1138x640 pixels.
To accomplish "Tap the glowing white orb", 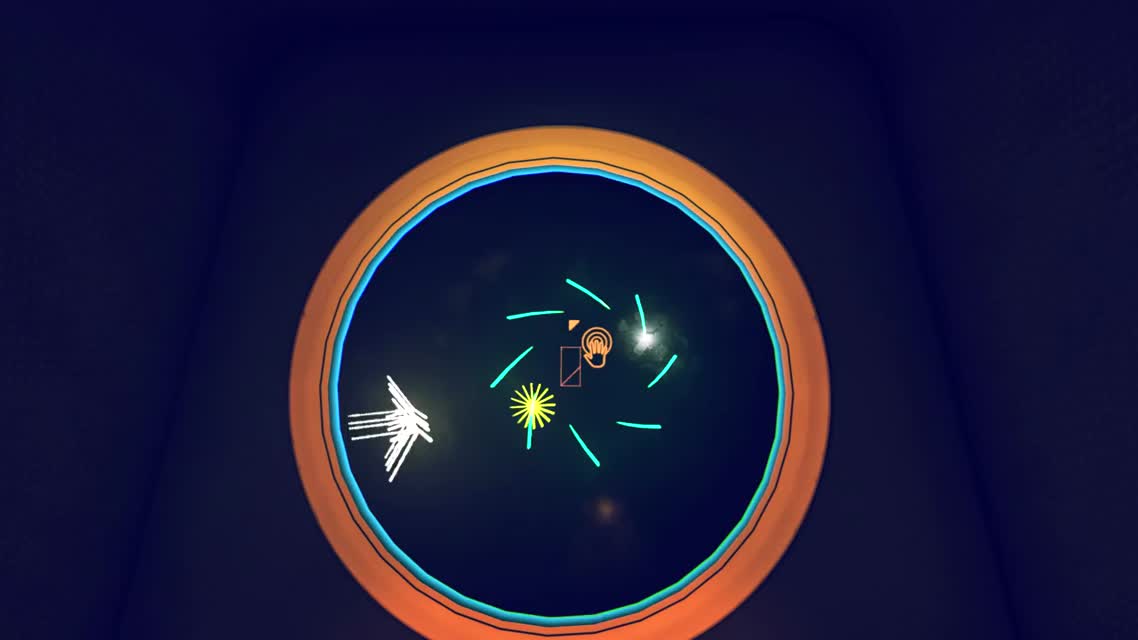I will click(x=646, y=340).
